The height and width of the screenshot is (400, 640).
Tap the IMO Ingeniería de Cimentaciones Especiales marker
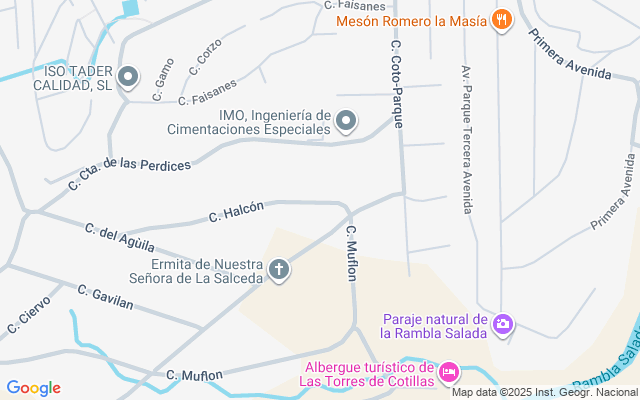pyautogui.click(x=346, y=122)
